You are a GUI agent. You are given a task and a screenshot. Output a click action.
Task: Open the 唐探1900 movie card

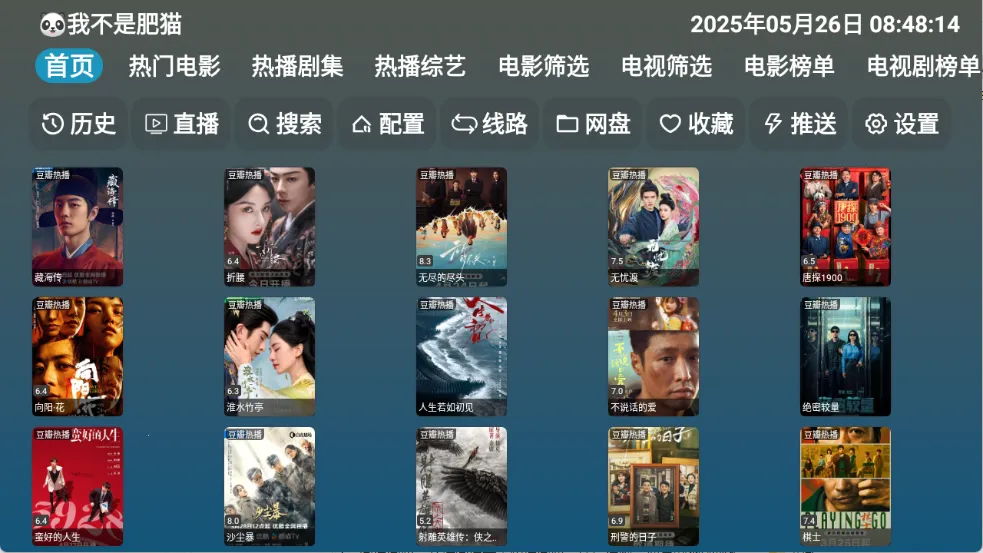coord(845,226)
